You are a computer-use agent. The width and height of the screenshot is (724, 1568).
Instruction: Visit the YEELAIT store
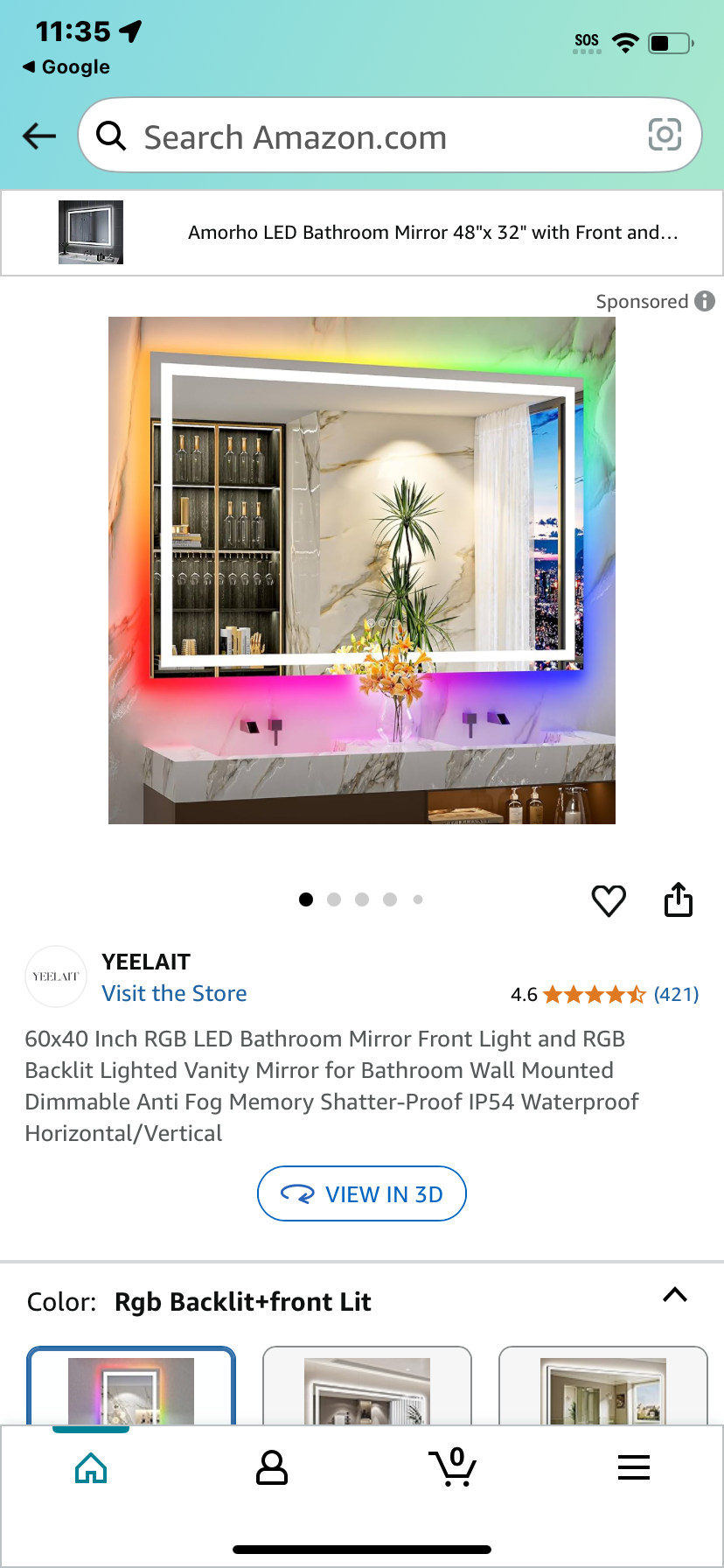[174, 993]
